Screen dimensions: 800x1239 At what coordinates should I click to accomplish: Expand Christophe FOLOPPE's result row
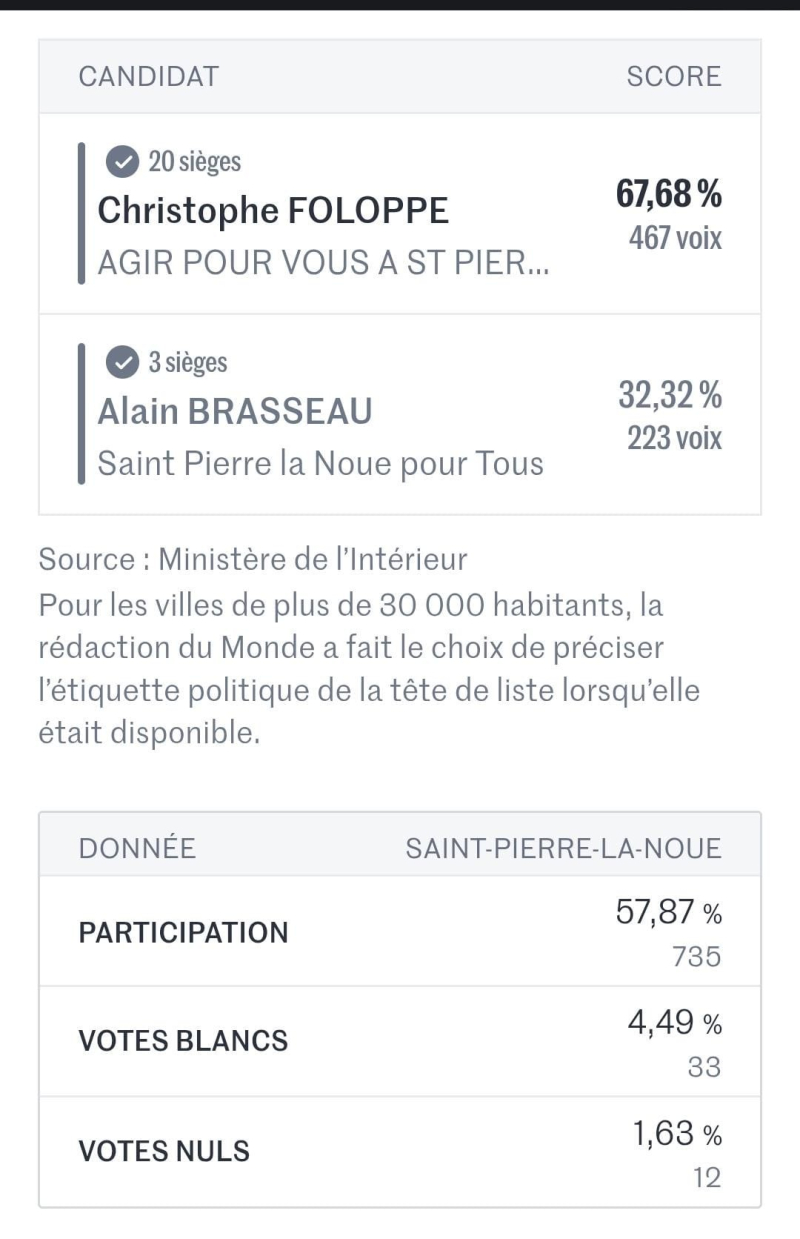click(x=400, y=210)
